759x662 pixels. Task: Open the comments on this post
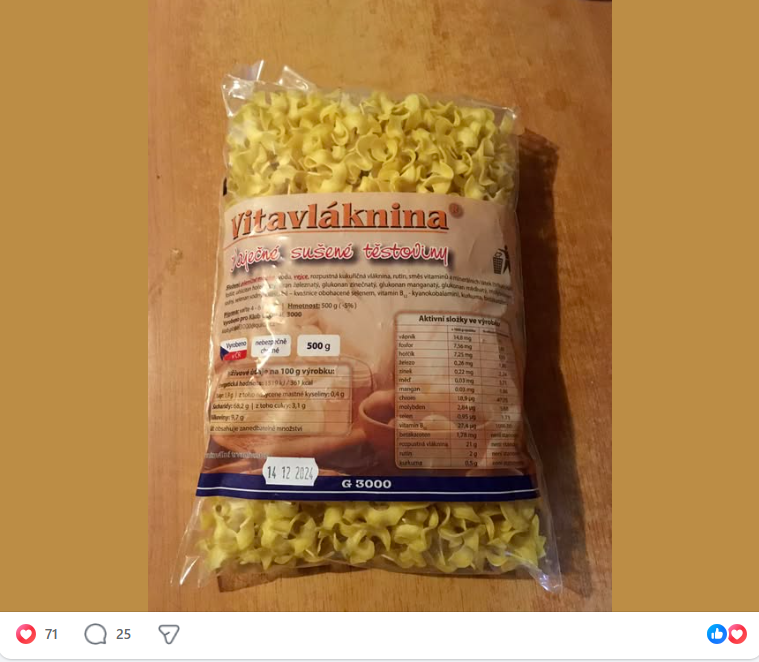[x=96, y=634]
